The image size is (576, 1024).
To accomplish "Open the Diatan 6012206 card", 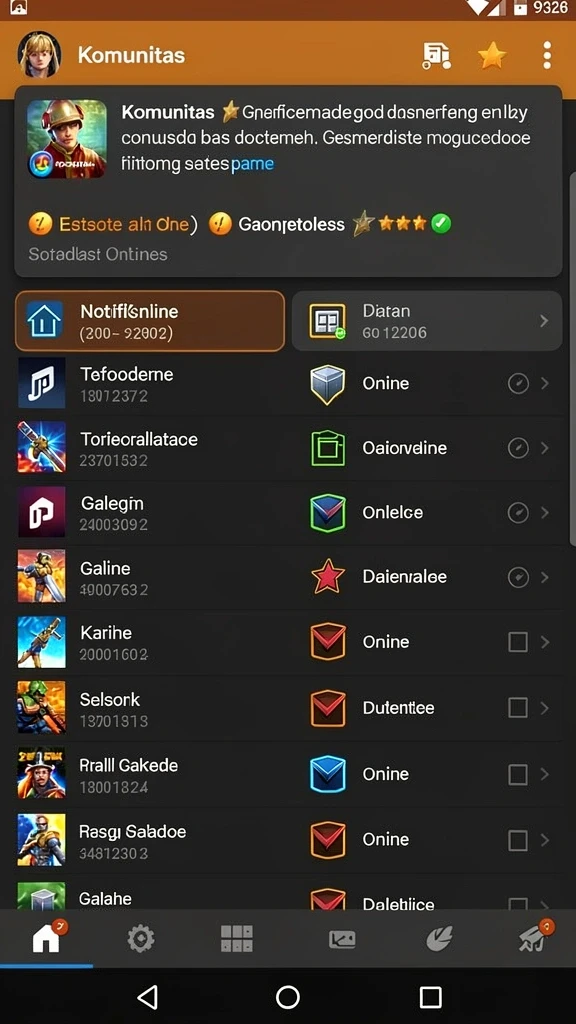I will (426, 321).
